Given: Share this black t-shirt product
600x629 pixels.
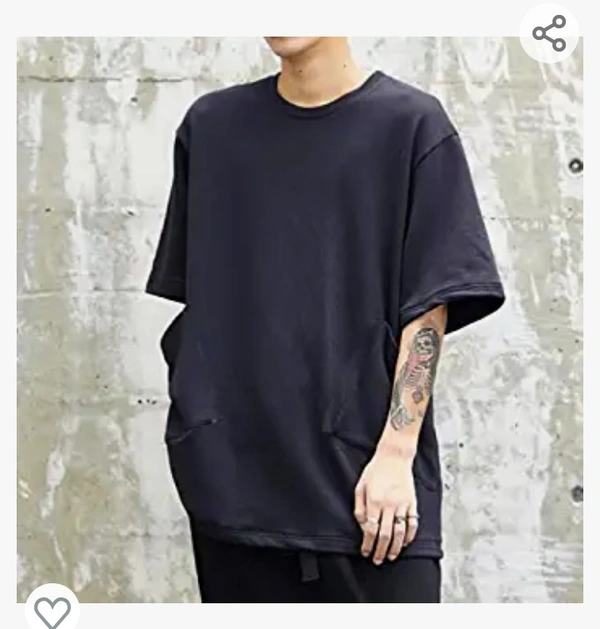Looking at the screenshot, I should pyautogui.click(x=549, y=33).
